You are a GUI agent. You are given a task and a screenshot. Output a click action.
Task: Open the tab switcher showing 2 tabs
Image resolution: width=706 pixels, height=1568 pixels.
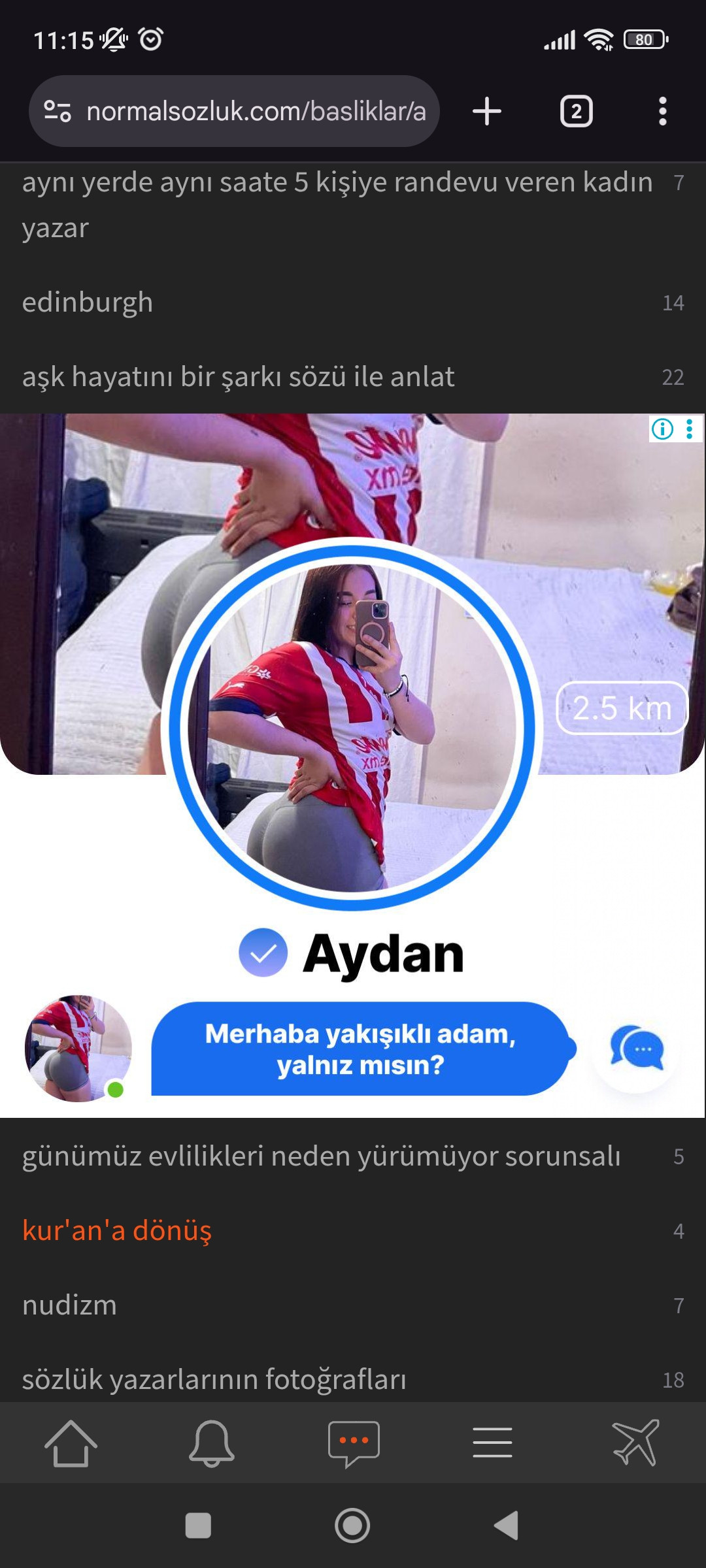(576, 112)
